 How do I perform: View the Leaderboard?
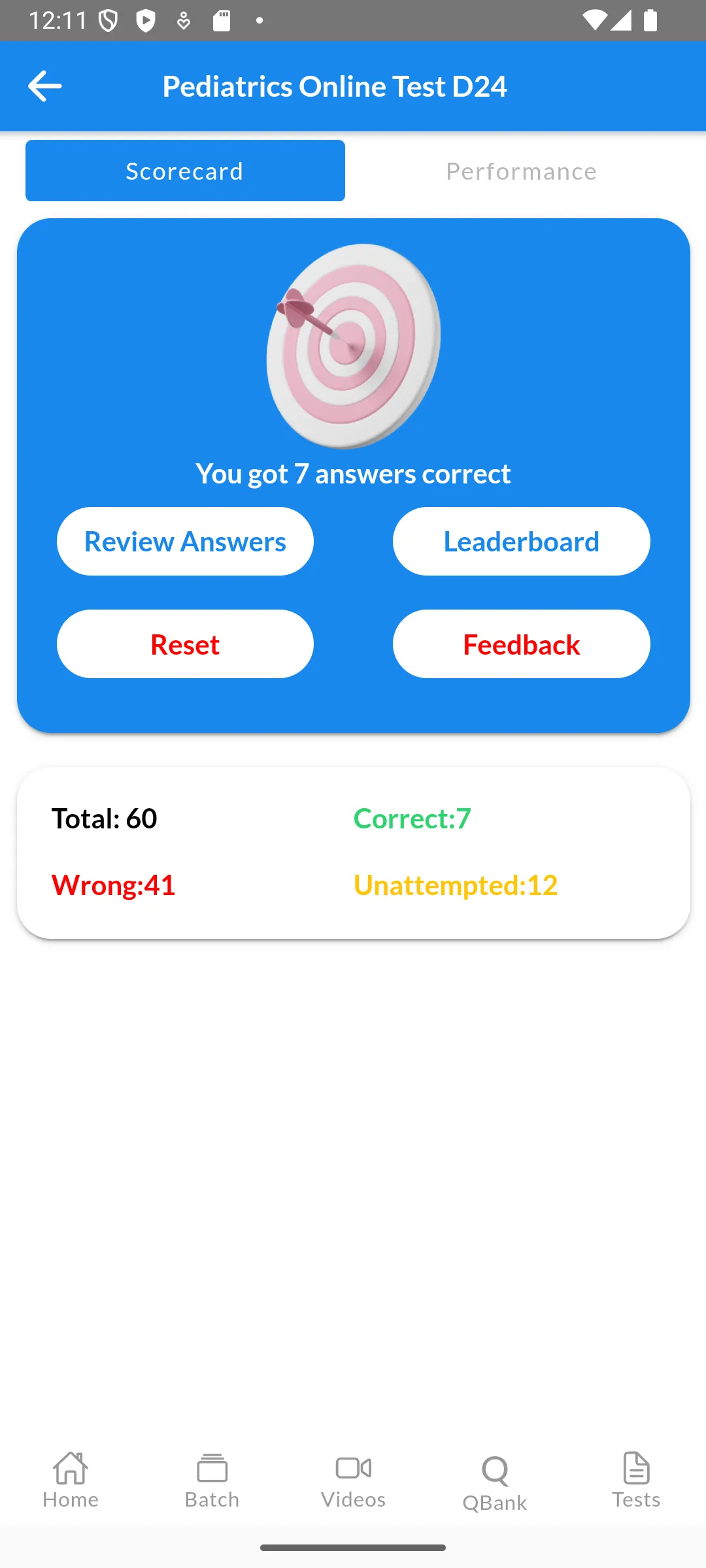coord(521,542)
